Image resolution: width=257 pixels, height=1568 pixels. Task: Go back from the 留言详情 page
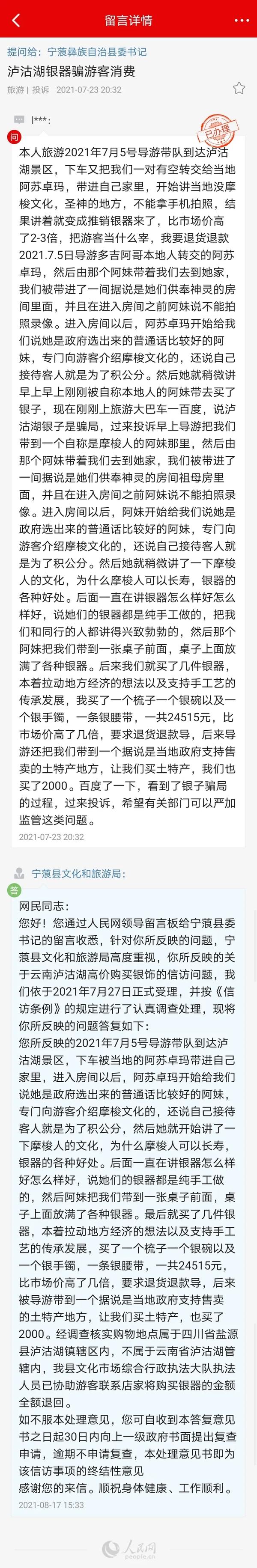click(16, 20)
